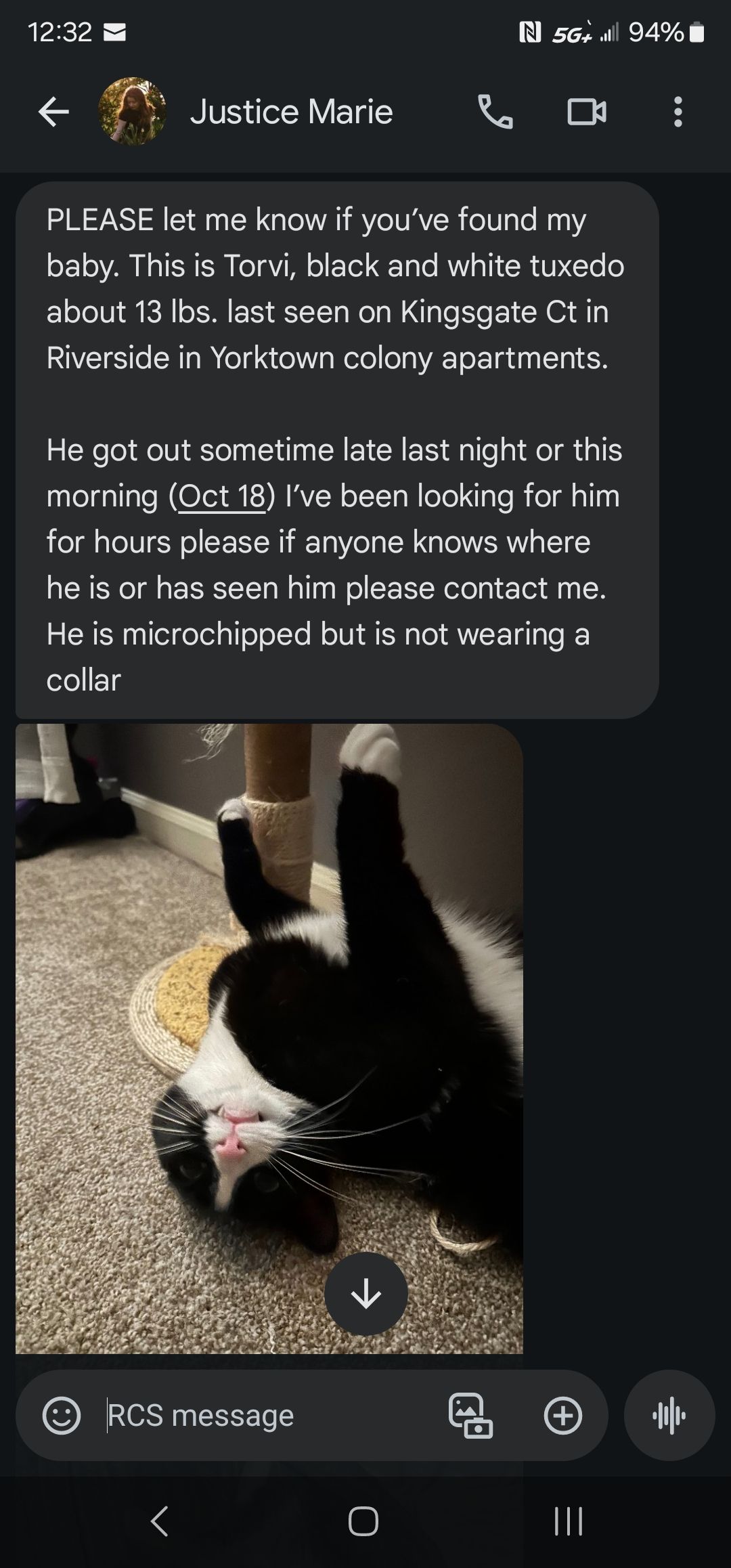Open the emoji picker

click(x=62, y=1415)
